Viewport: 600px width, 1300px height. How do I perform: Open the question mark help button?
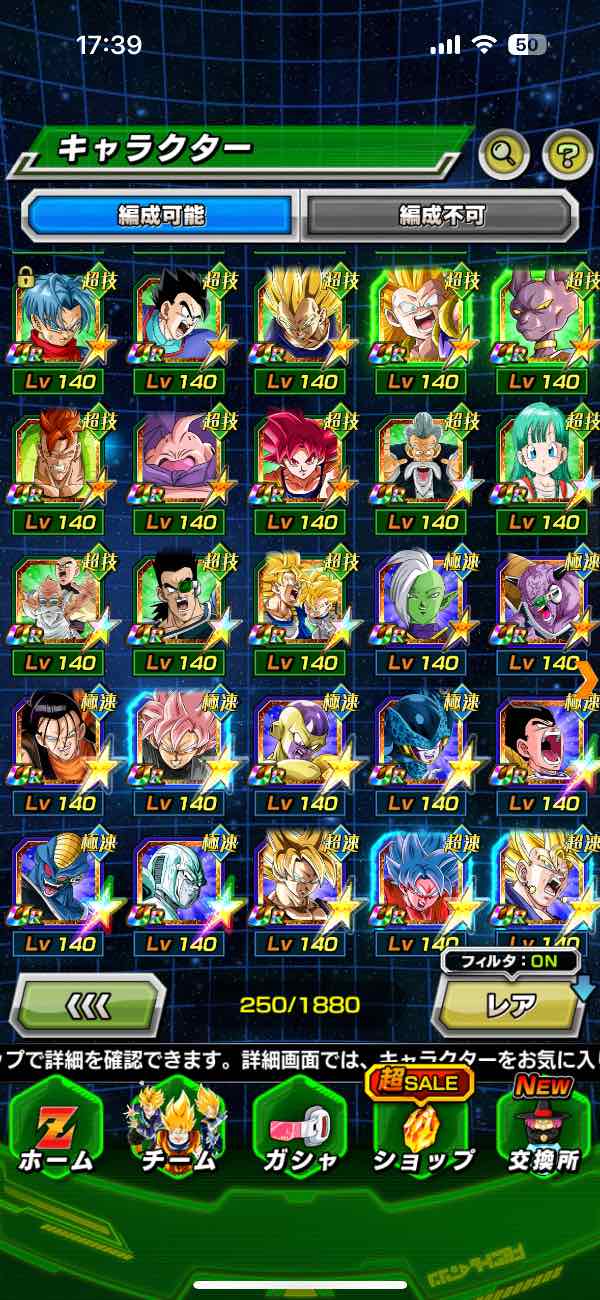(x=566, y=153)
